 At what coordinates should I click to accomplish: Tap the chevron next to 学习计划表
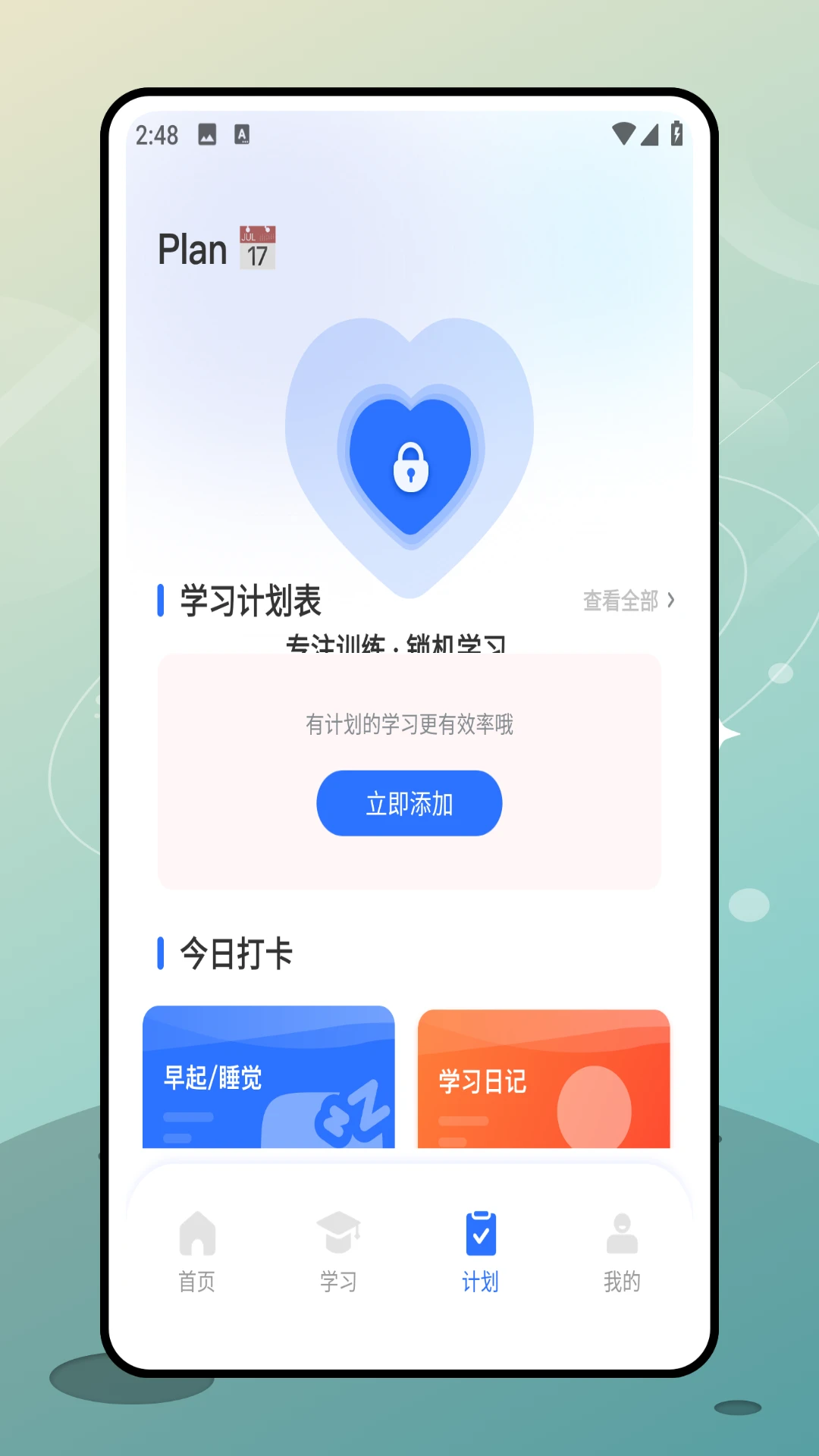[x=670, y=600]
